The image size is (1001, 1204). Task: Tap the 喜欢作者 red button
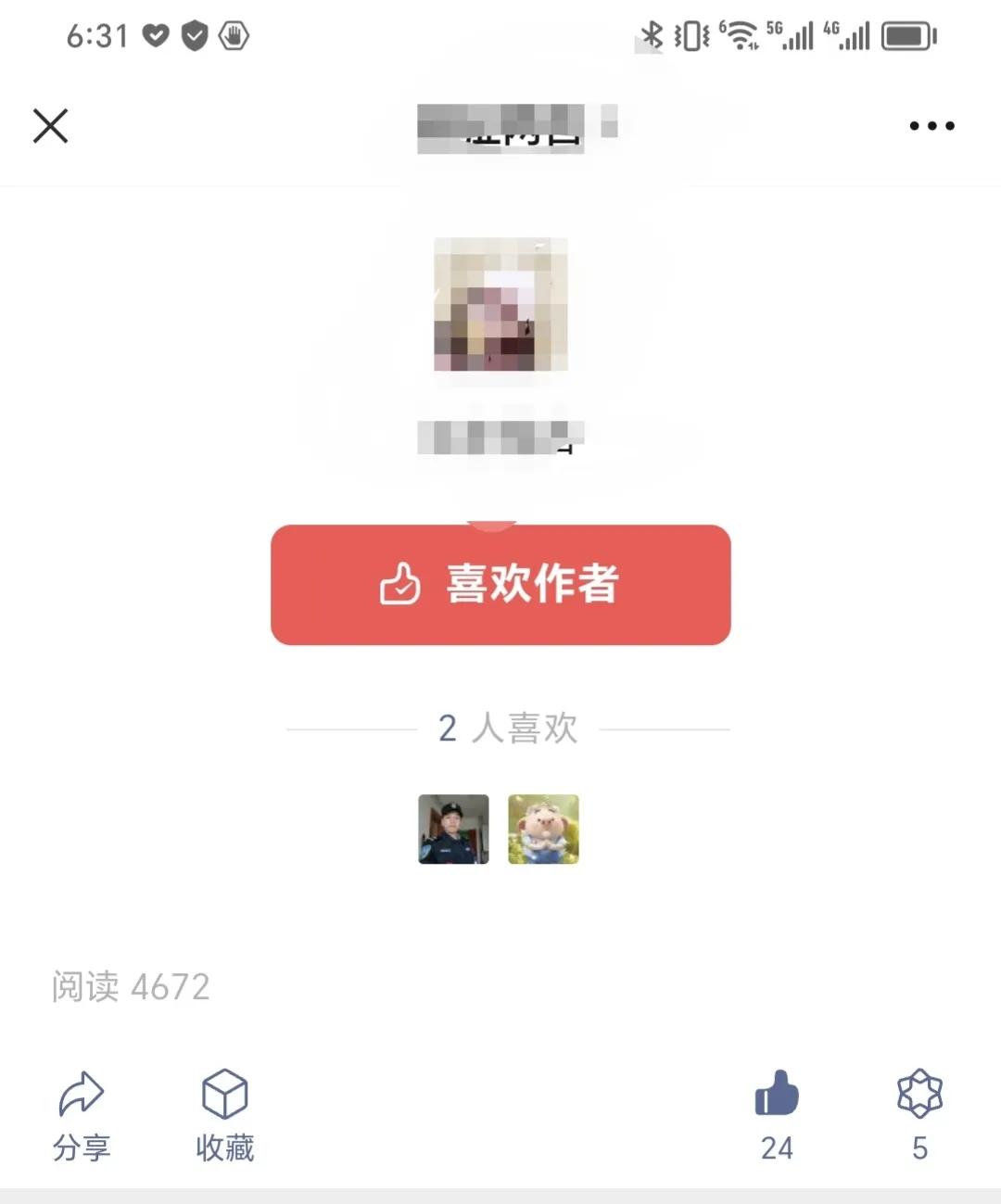click(x=500, y=584)
